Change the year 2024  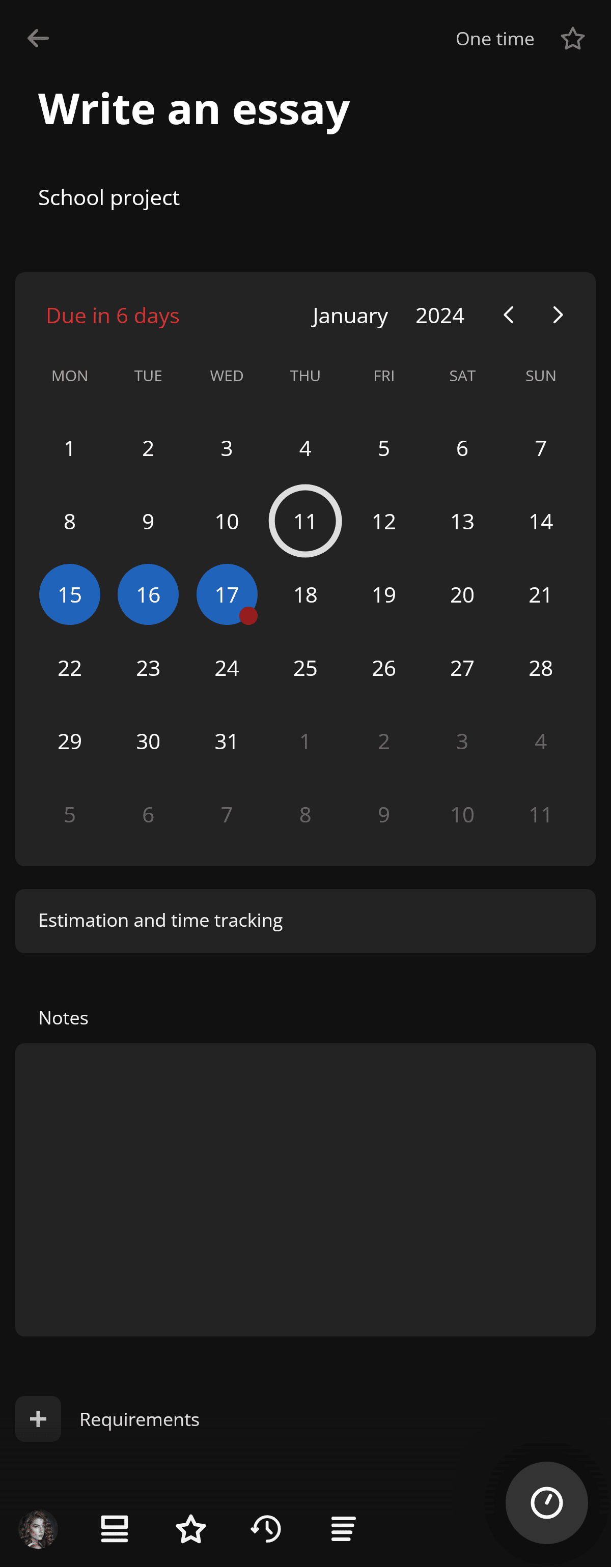coord(439,316)
